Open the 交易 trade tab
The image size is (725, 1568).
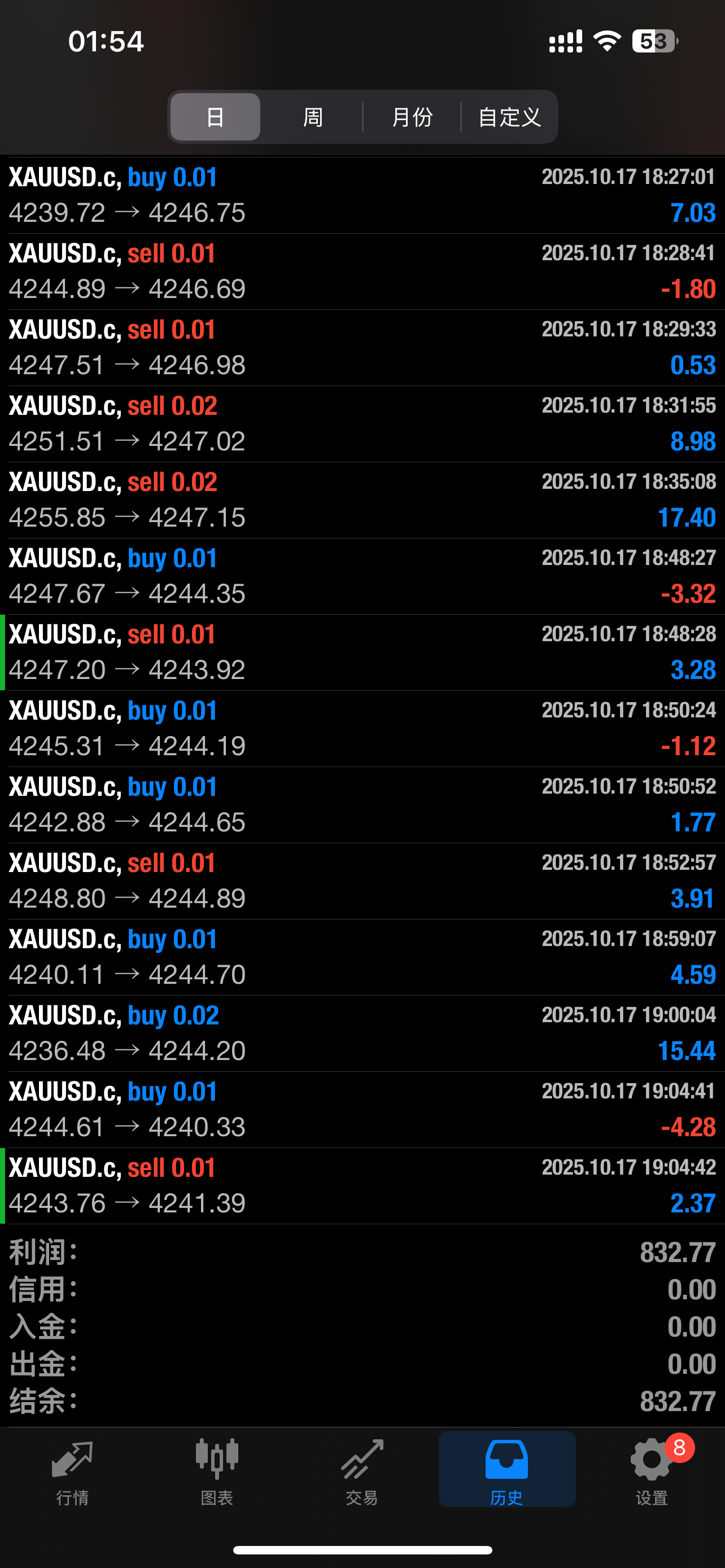coord(362,1470)
